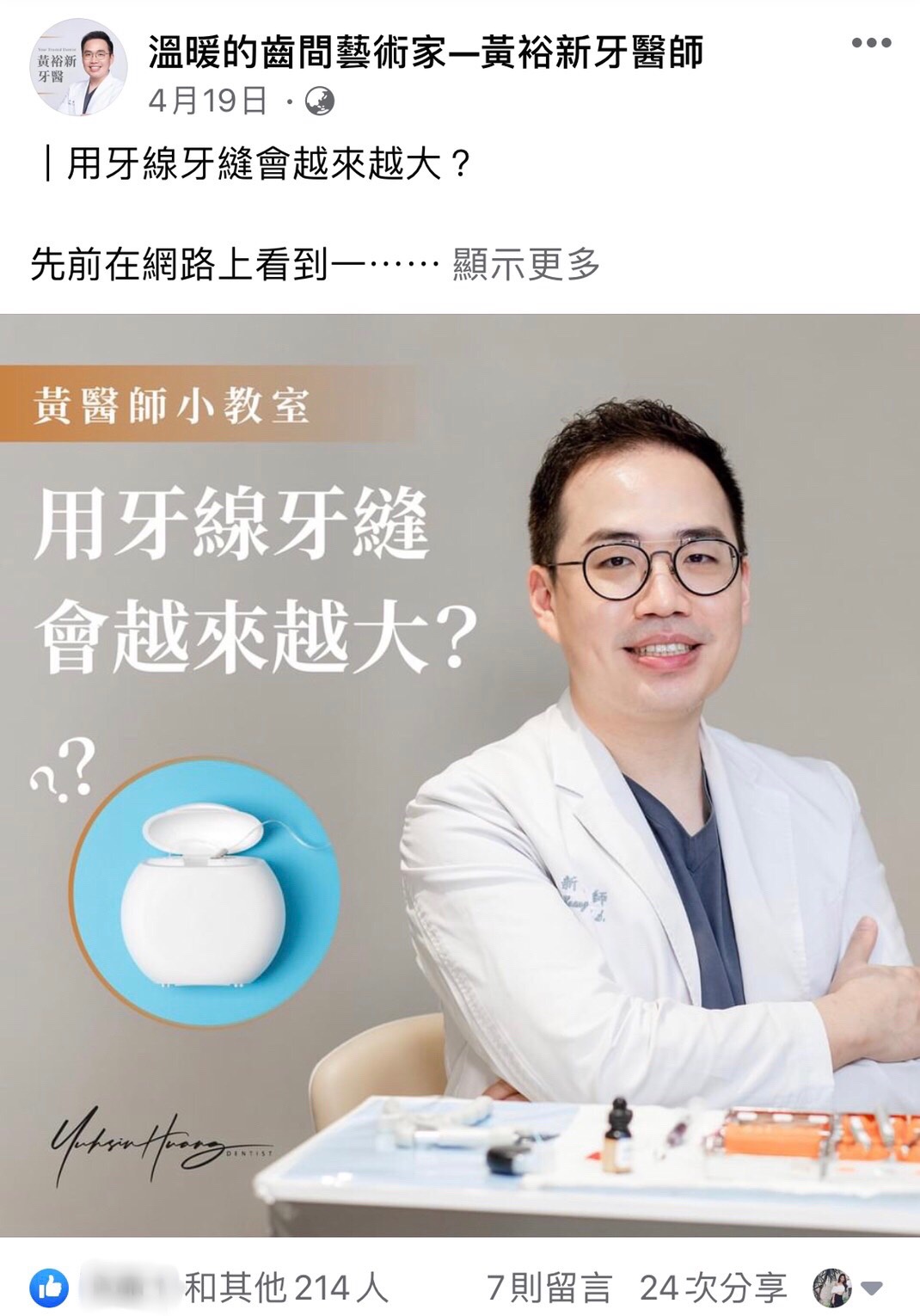Expand post text with 顯示更多
Image resolution: width=920 pixels, height=1316 pixels.
(525, 264)
